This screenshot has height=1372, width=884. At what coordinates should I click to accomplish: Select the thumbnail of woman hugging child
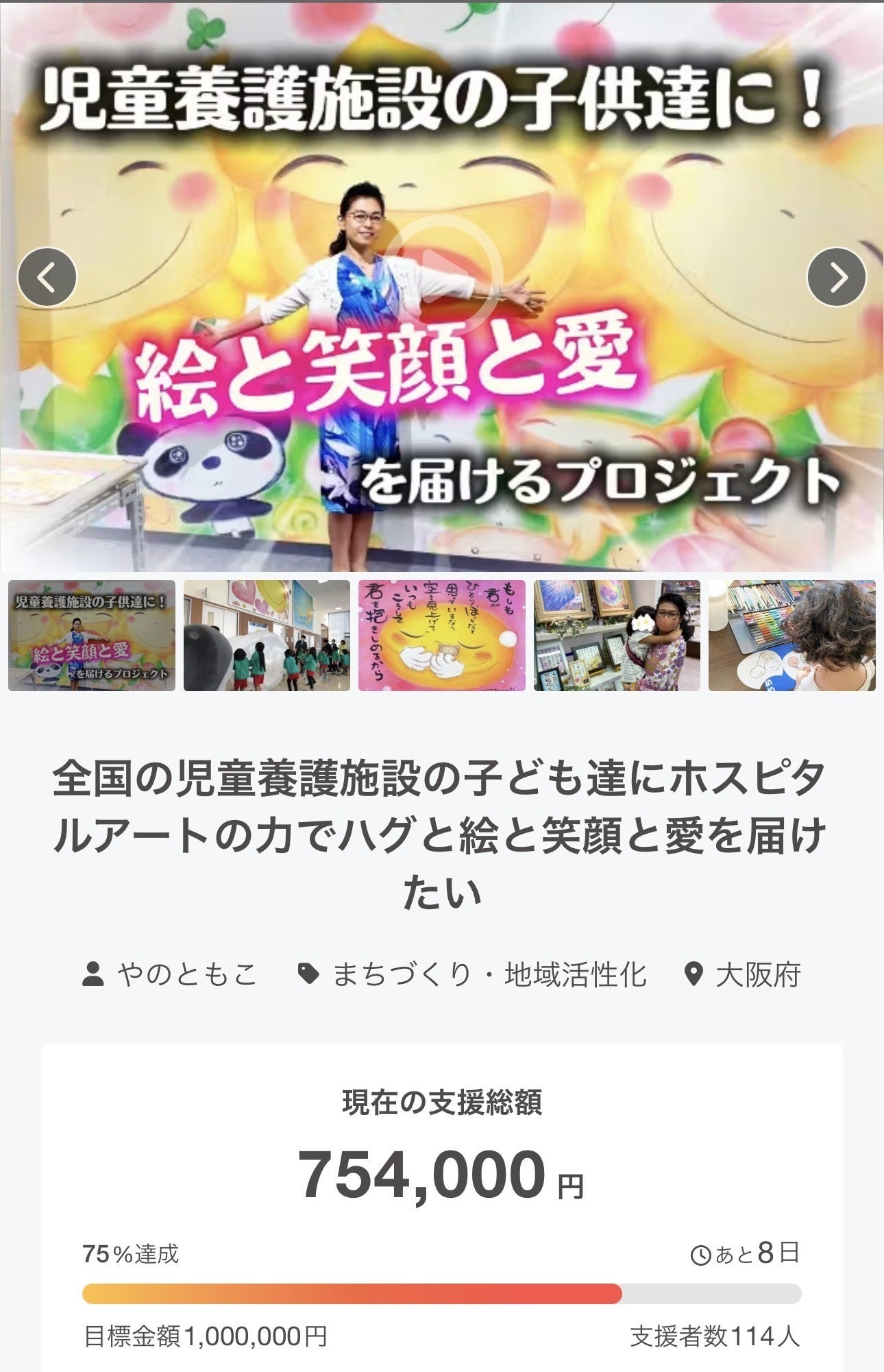click(617, 635)
